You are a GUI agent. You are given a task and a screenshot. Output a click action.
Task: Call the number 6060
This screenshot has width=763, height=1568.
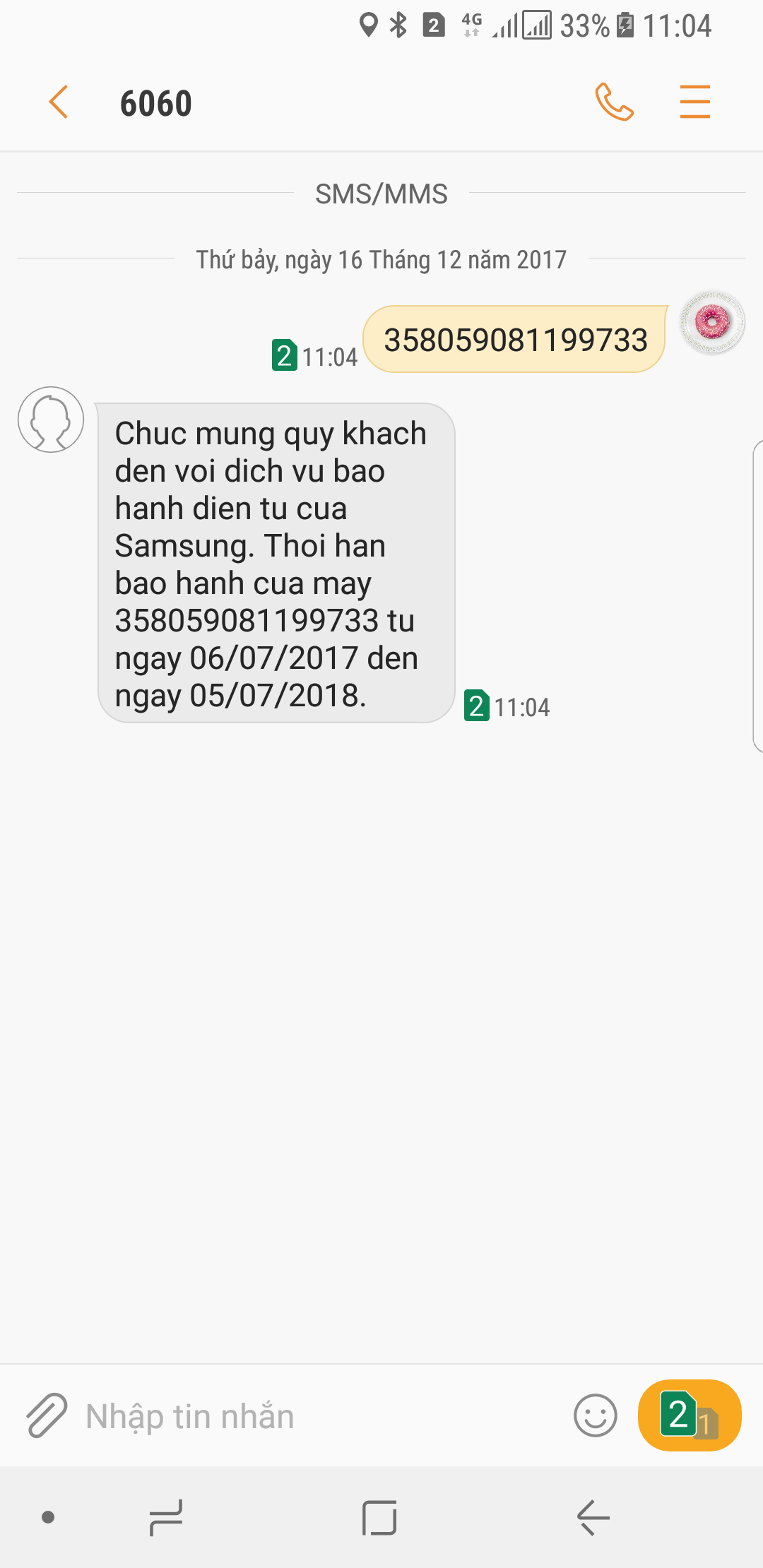tap(614, 102)
